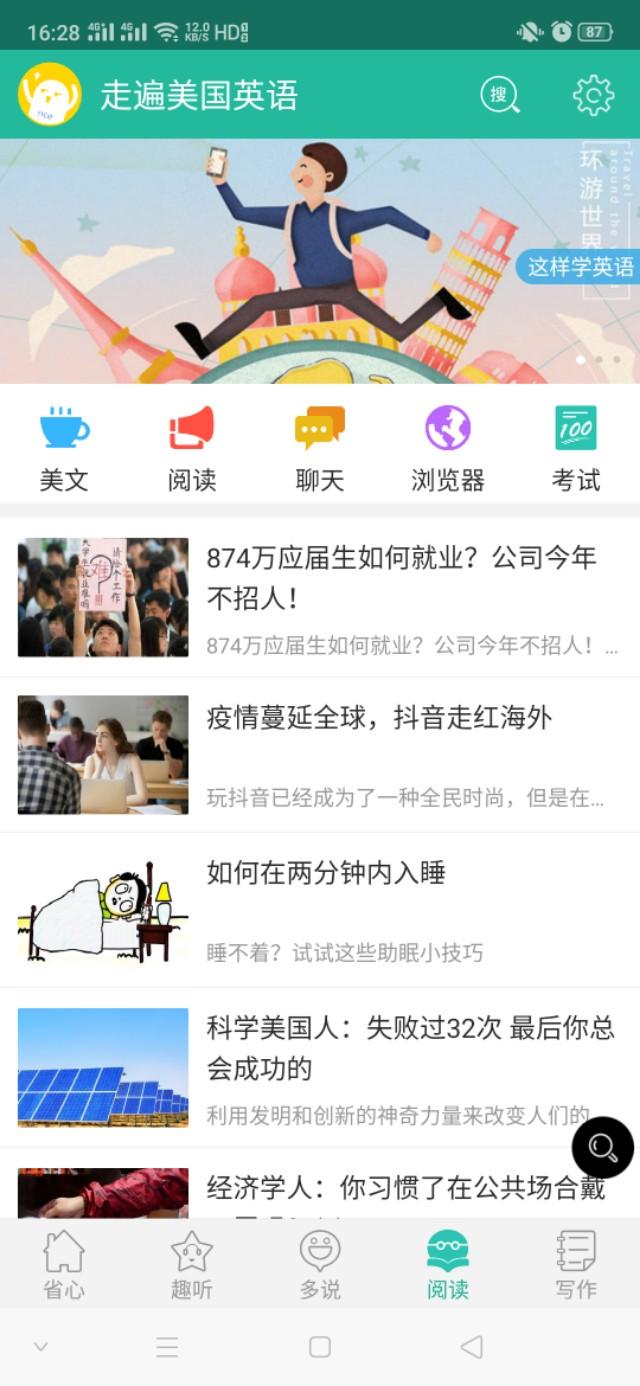Image resolution: width=640 pixels, height=1386 pixels.
Task: Open the 考试 exam shortcut
Action: tap(576, 449)
